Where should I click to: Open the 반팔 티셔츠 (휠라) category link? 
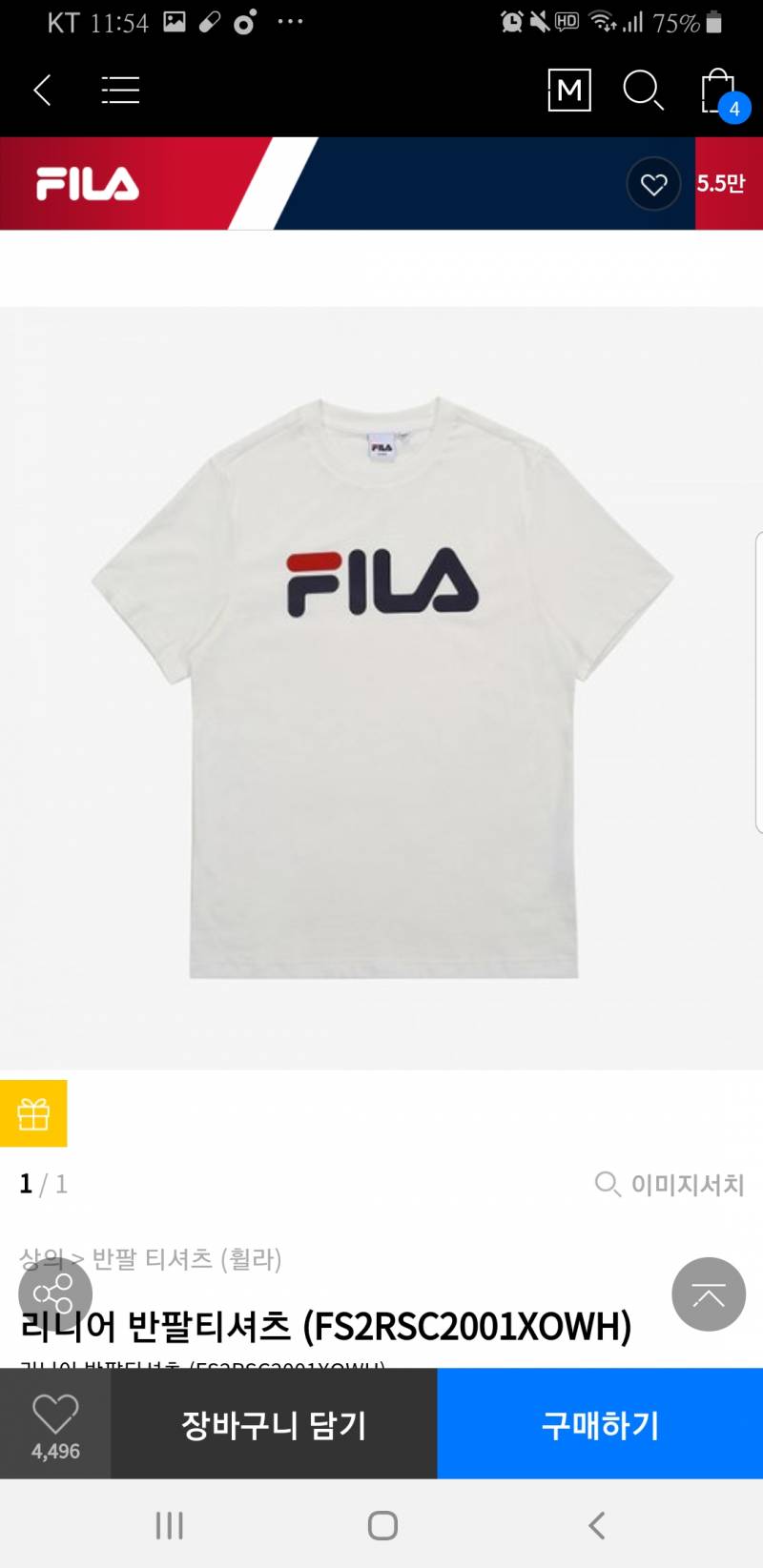(187, 1259)
